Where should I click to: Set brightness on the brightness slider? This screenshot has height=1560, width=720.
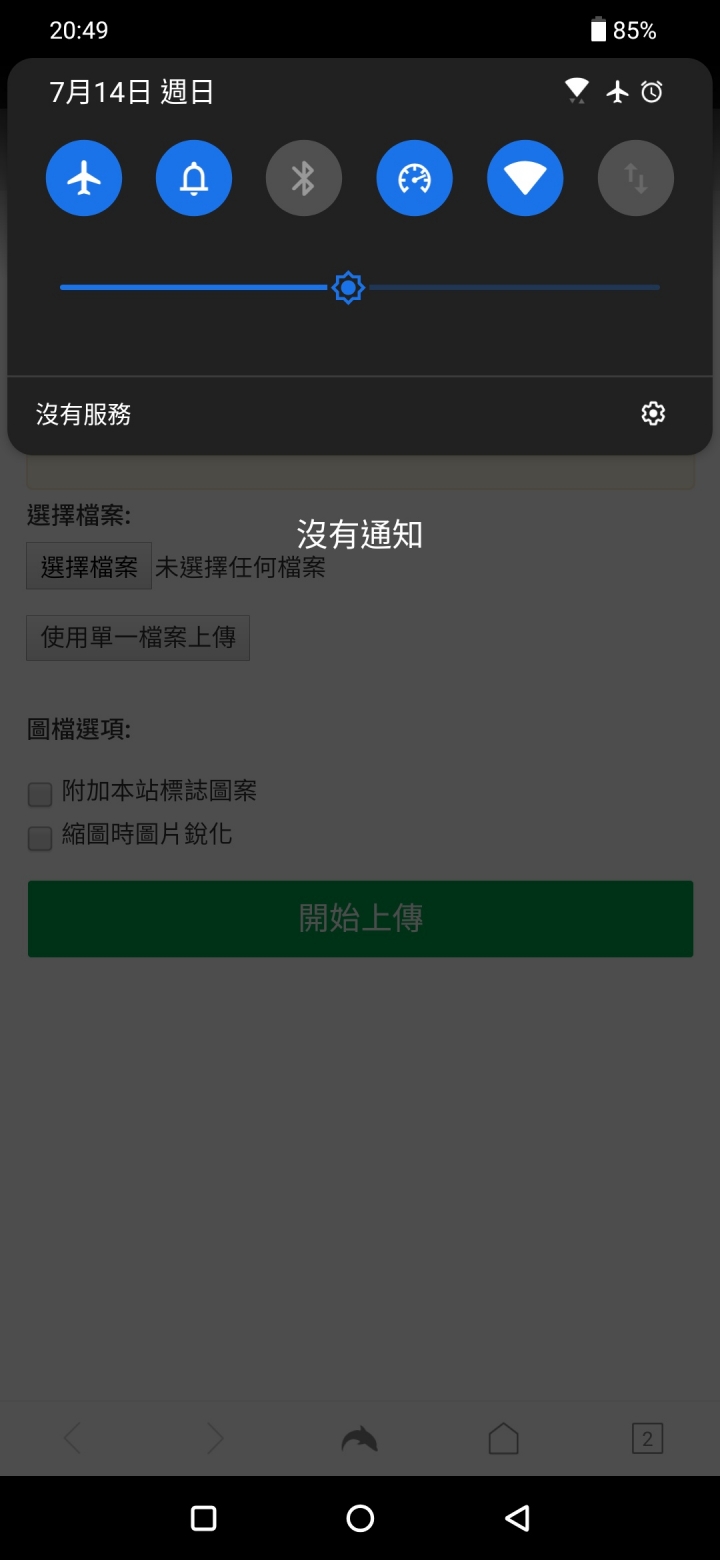348,288
